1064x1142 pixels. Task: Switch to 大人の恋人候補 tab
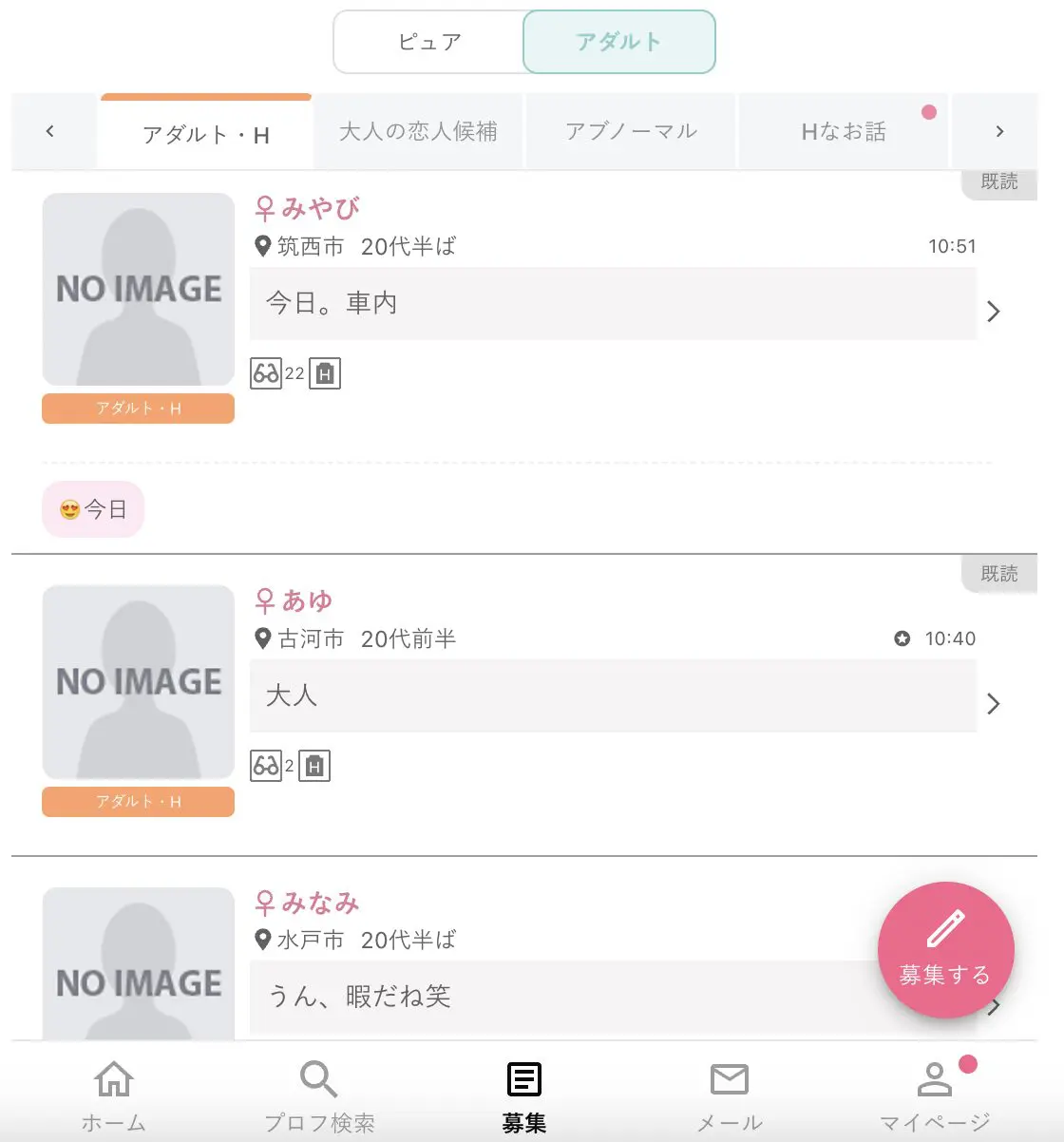[418, 131]
